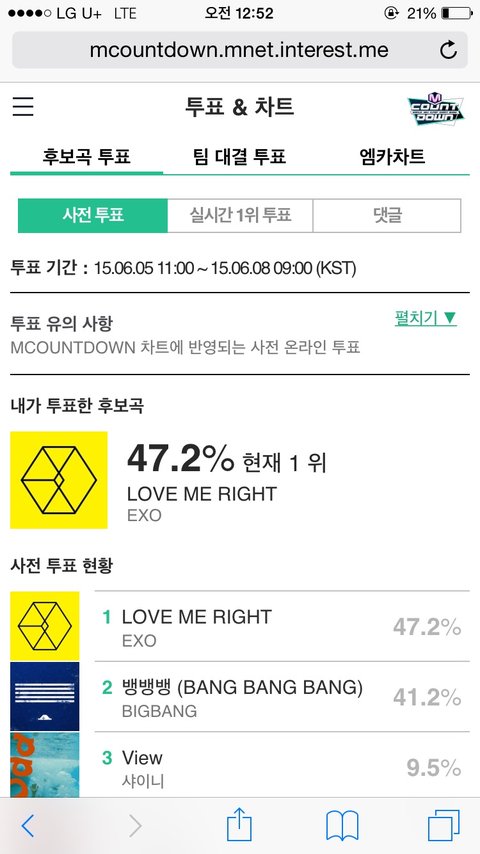Switch to the 엠카차트 tab
The height and width of the screenshot is (854, 480).
coord(392,157)
